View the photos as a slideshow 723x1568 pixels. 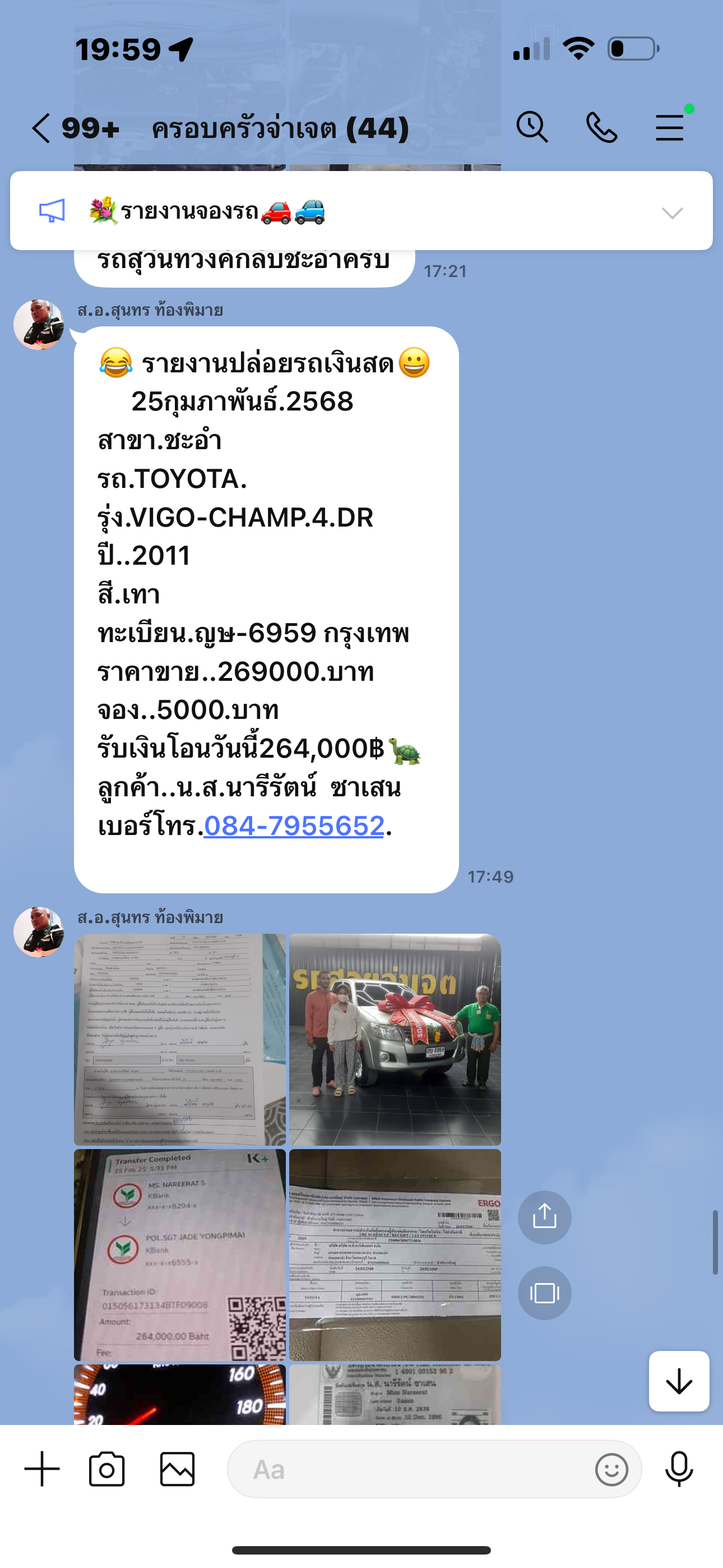pos(544,1293)
